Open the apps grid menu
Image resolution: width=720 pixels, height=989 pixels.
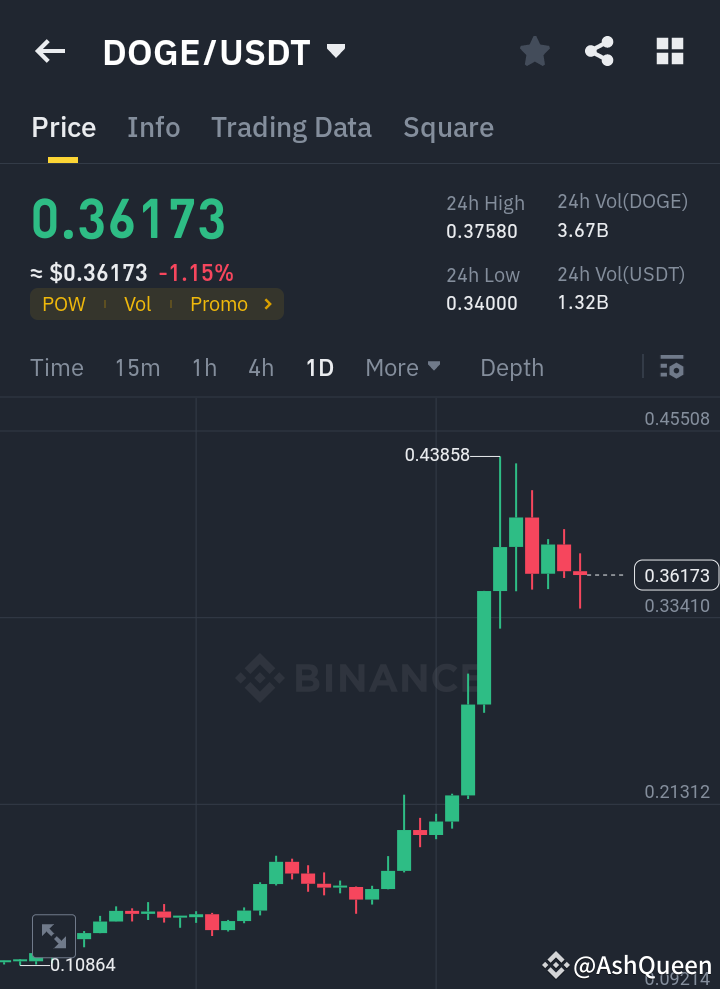[669, 51]
